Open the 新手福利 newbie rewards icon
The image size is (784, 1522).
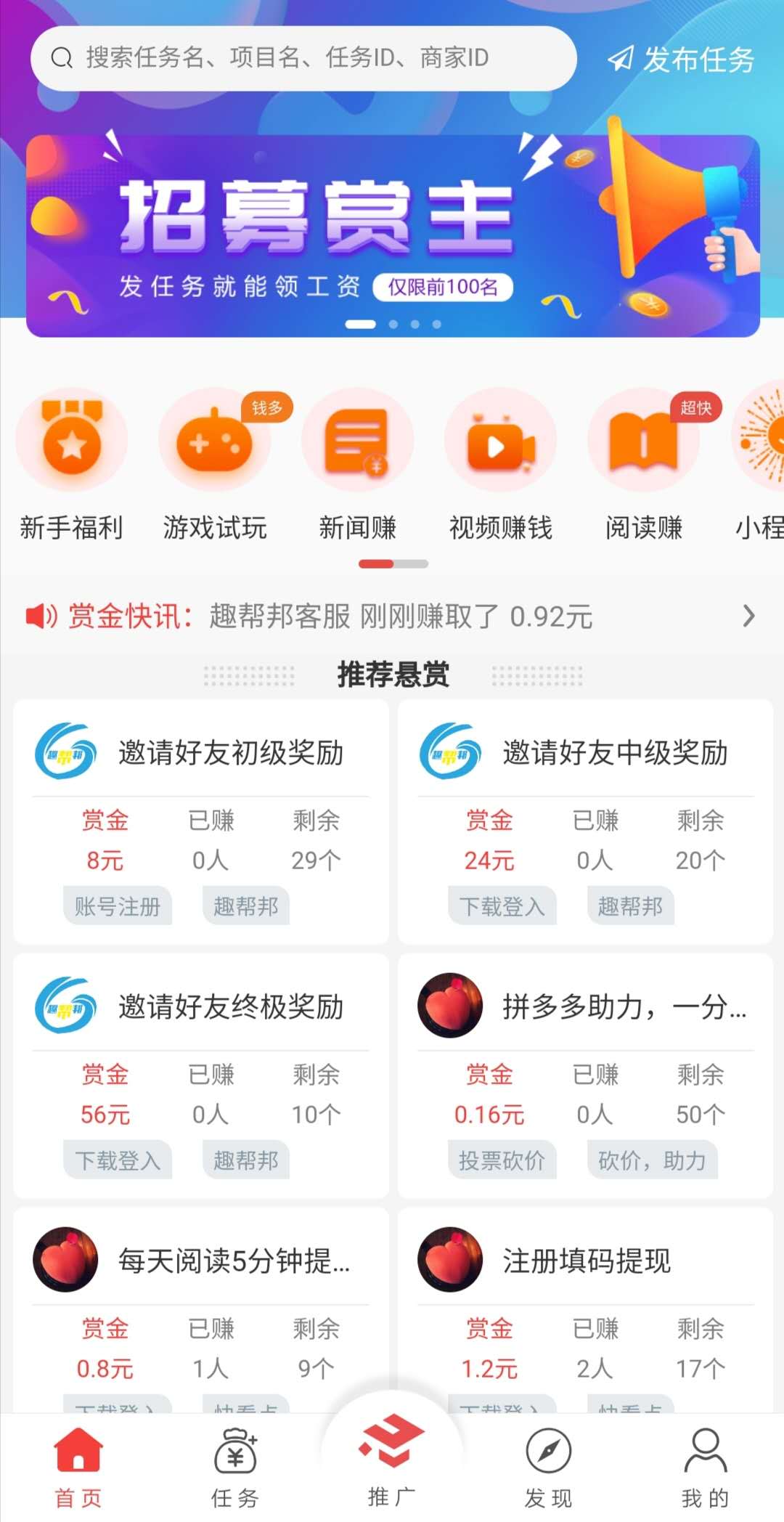pos(73,439)
